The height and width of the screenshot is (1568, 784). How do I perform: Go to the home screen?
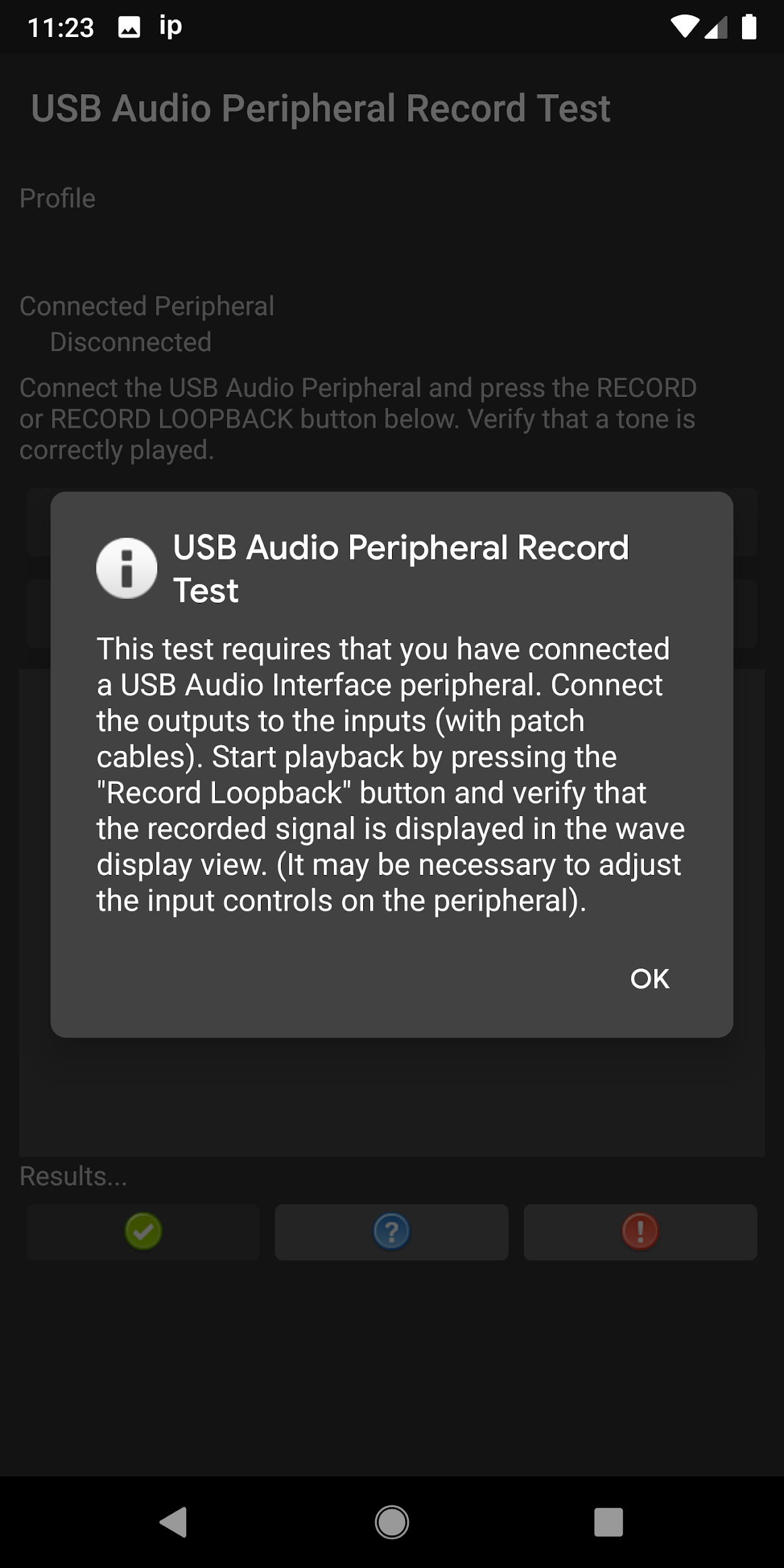(x=392, y=1522)
